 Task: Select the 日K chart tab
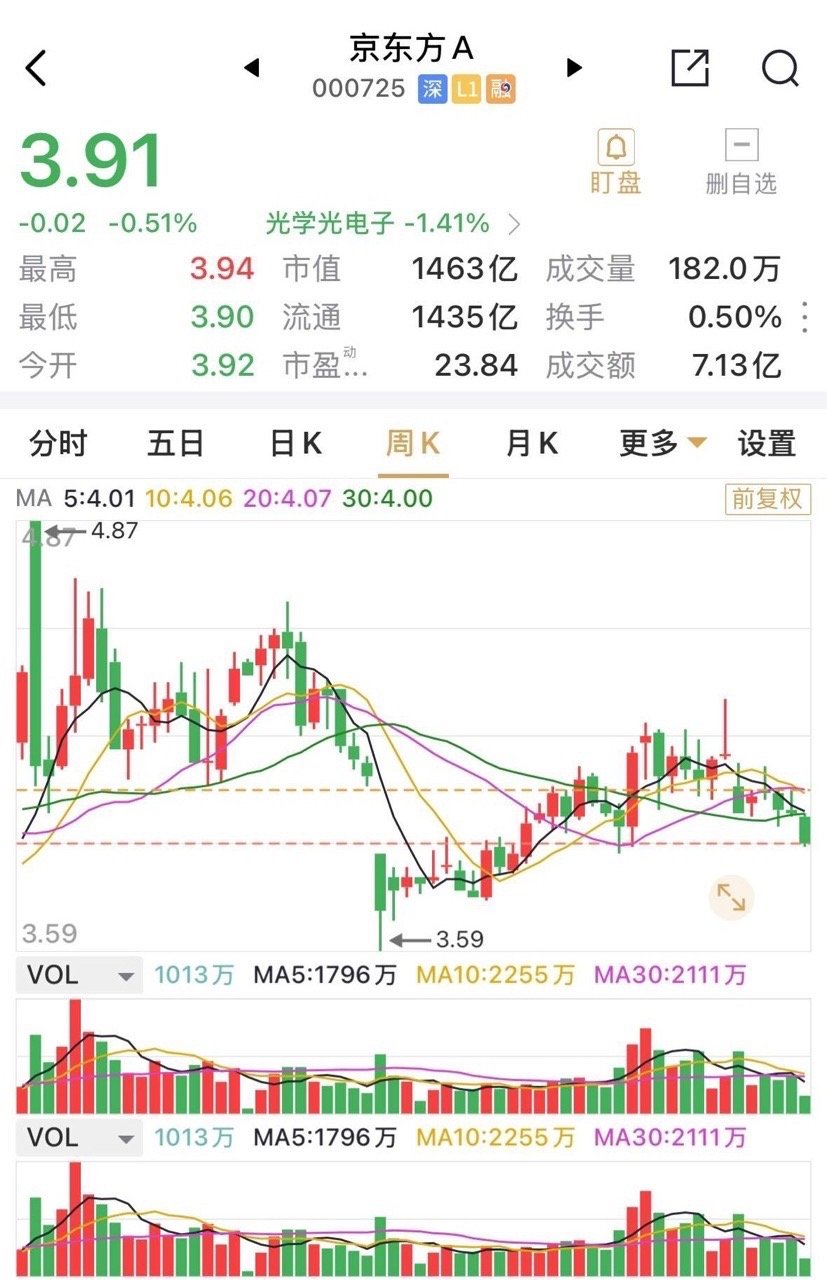point(295,443)
